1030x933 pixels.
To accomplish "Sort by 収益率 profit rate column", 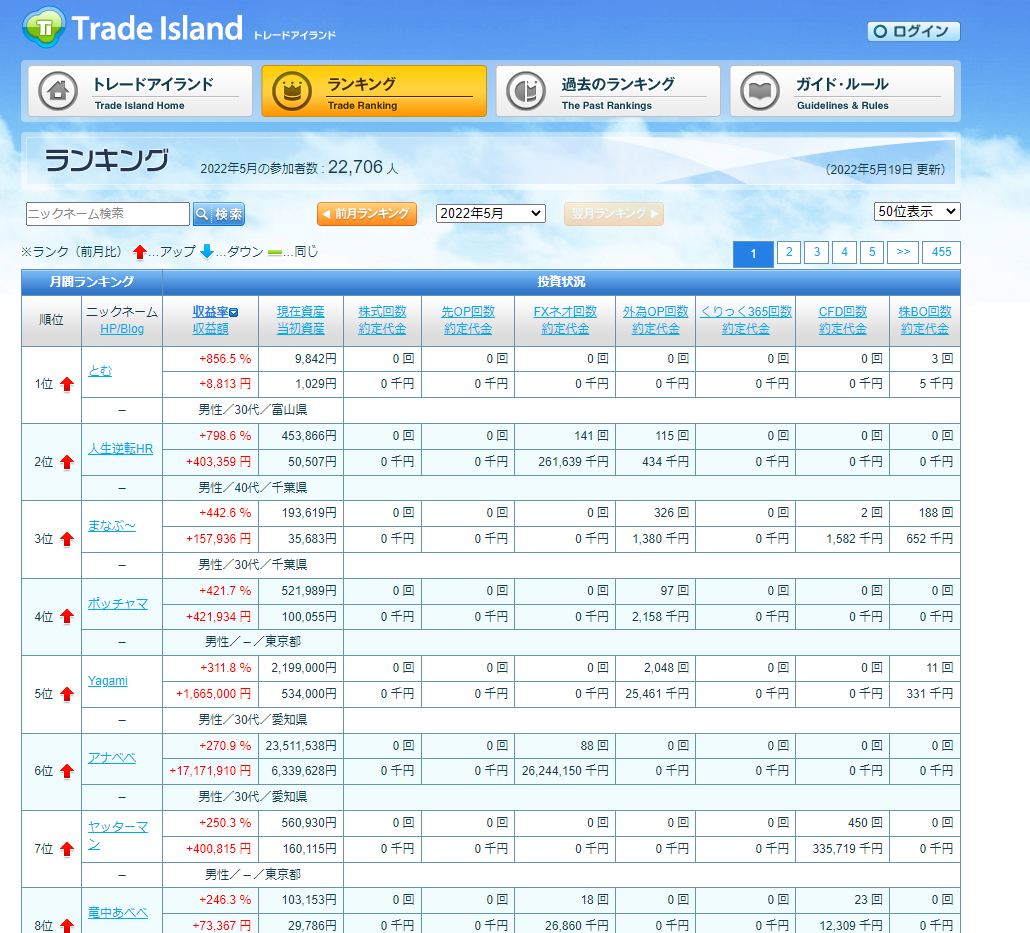I will (210, 312).
